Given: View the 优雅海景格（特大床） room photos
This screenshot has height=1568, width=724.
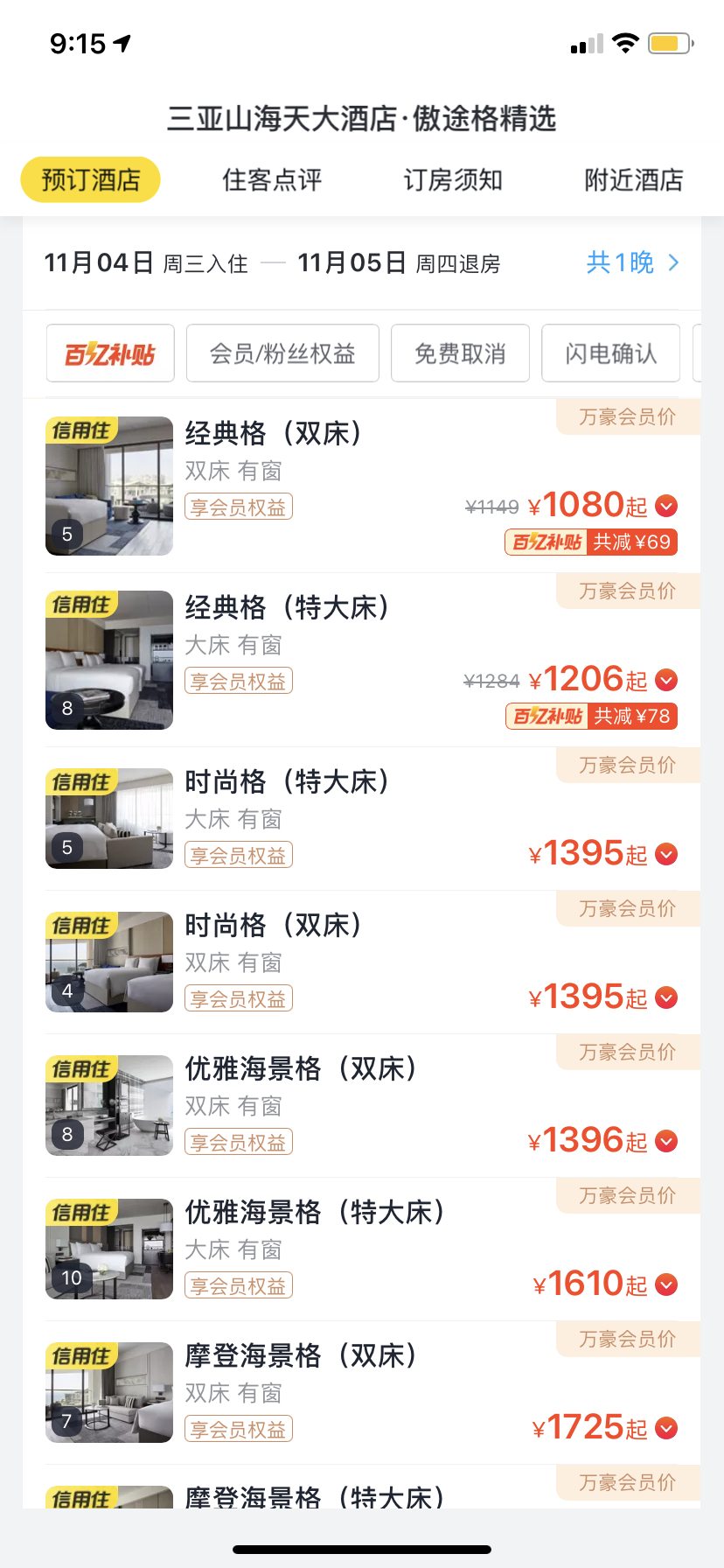Looking at the screenshot, I should coord(109,1249).
